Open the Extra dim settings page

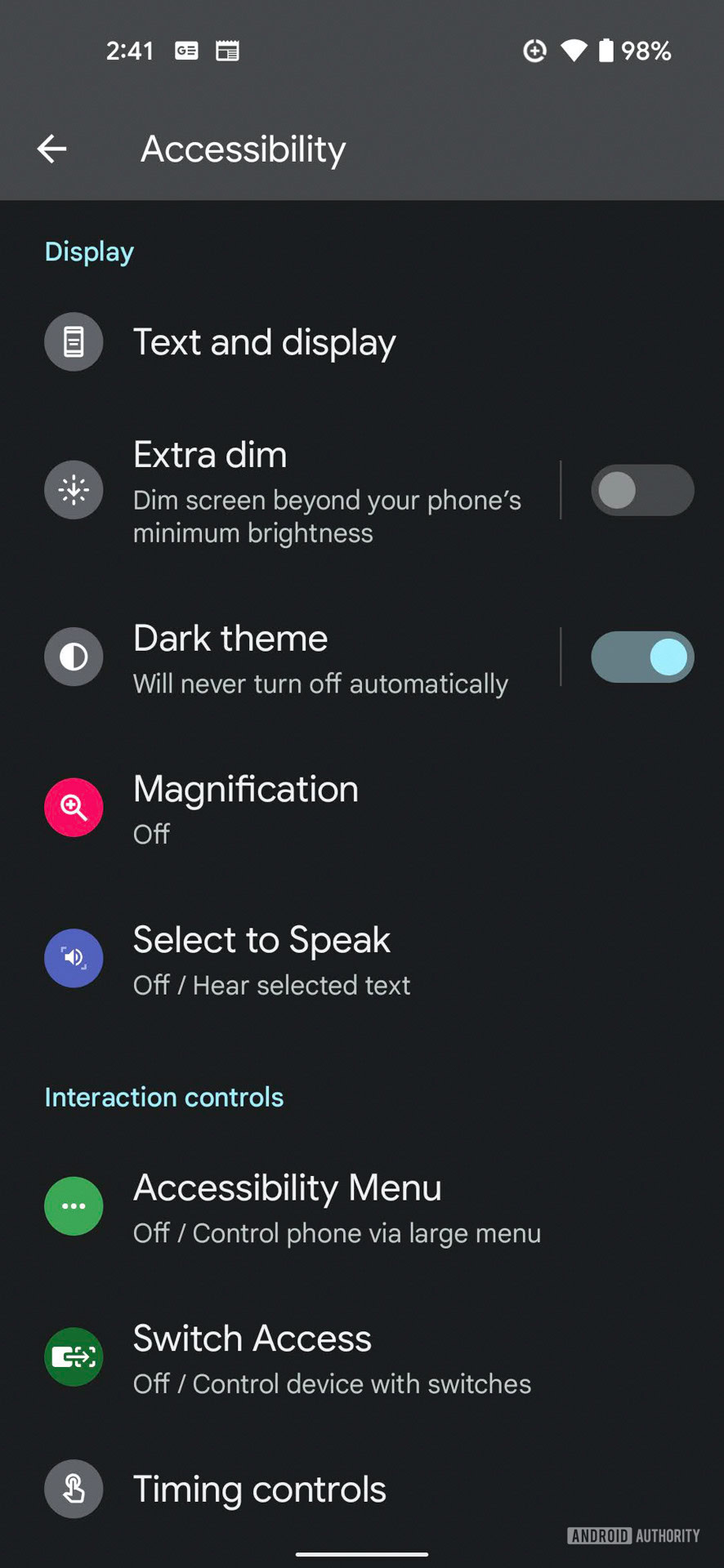[x=327, y=491]
